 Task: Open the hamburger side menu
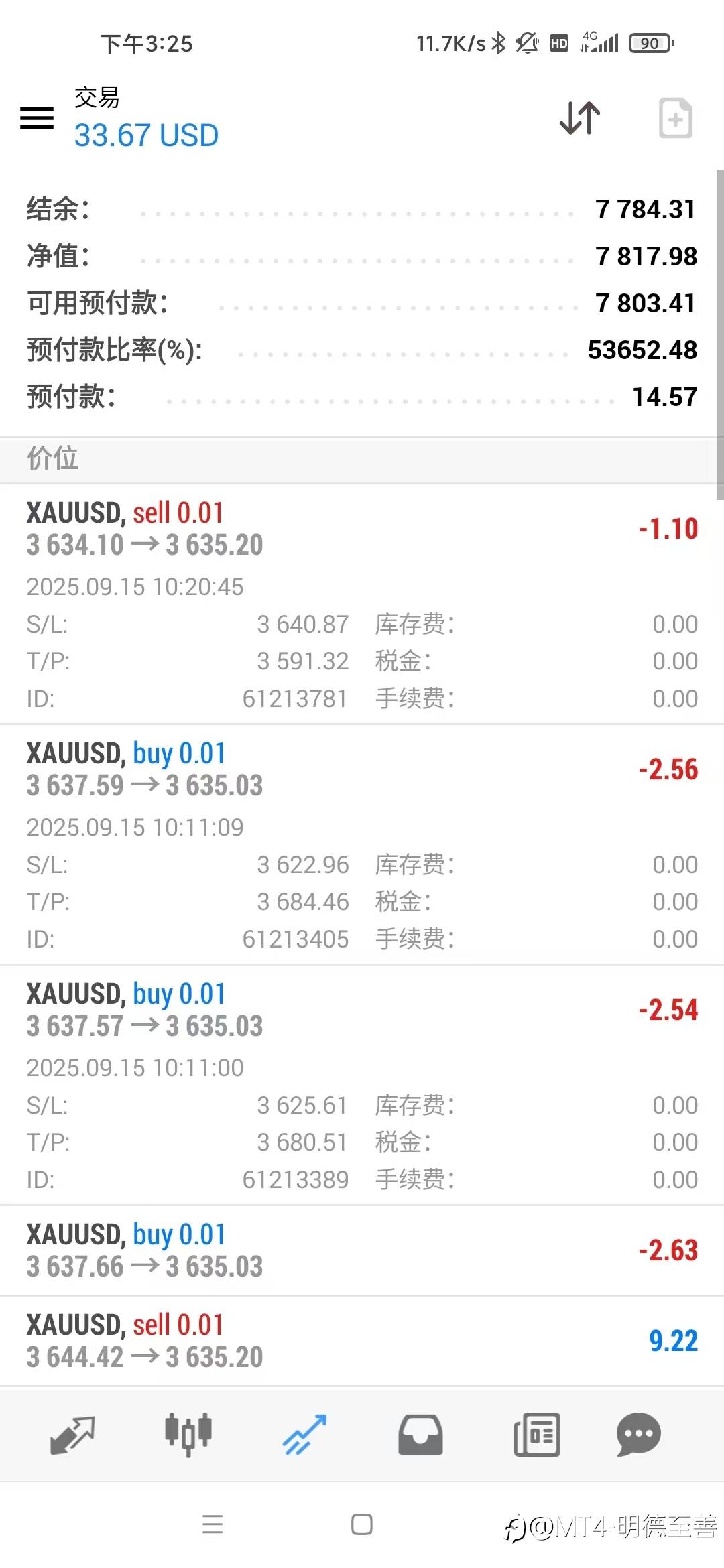(x=37, y=118)
